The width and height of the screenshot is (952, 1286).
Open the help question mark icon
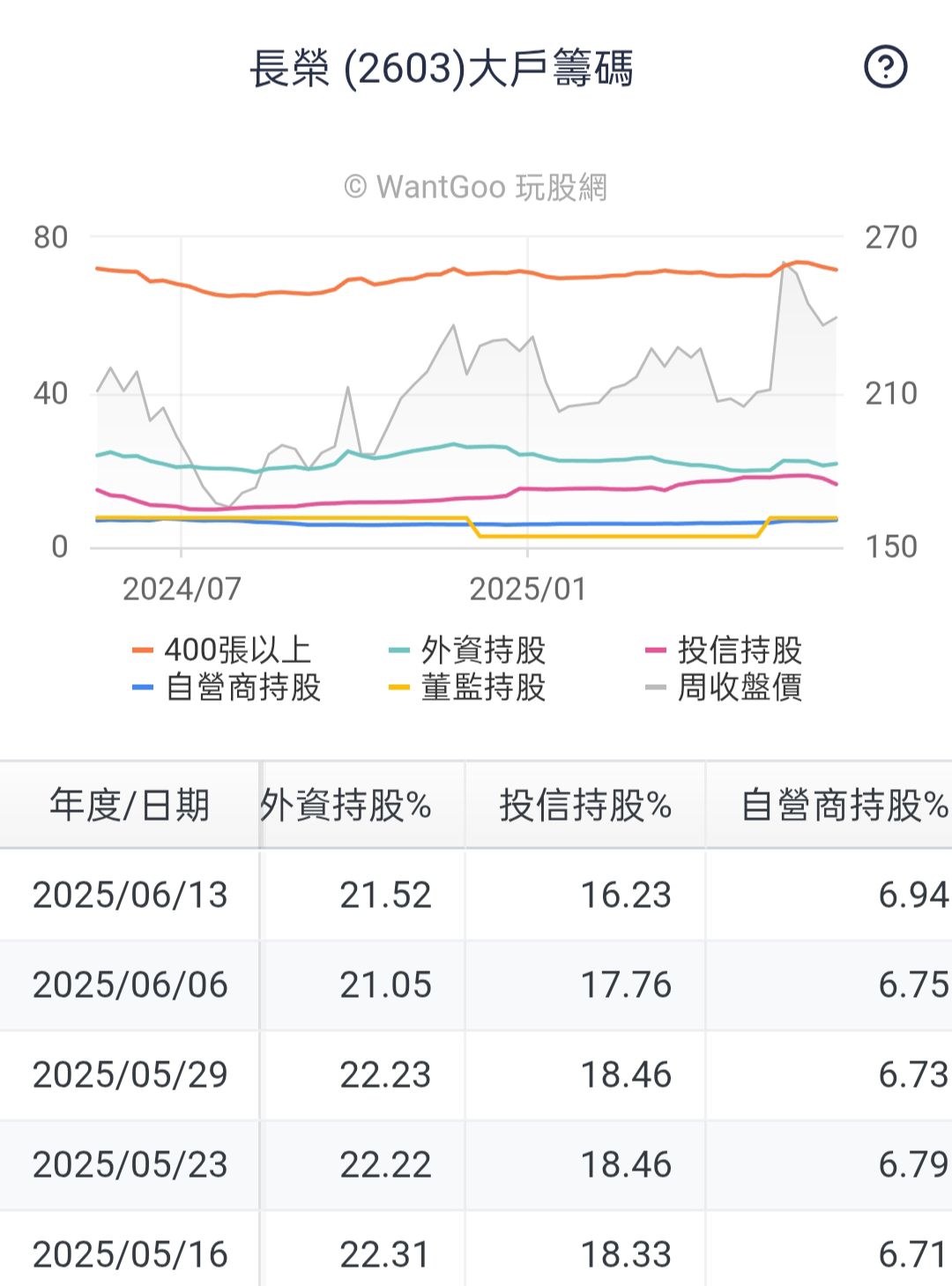[x=885, y=67]
